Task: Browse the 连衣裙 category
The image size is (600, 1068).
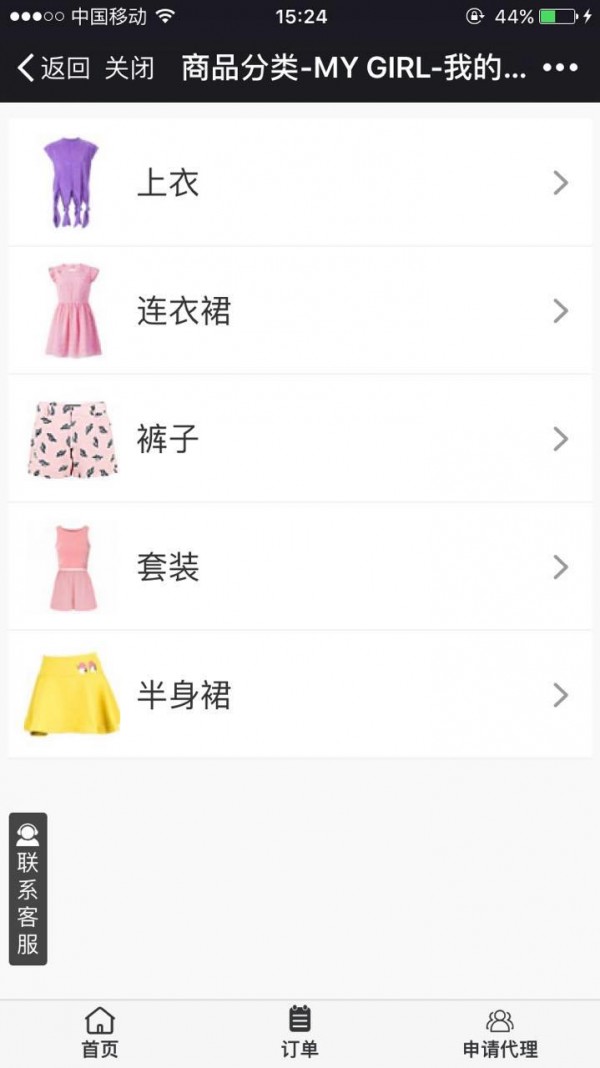Action: (300, 311)
